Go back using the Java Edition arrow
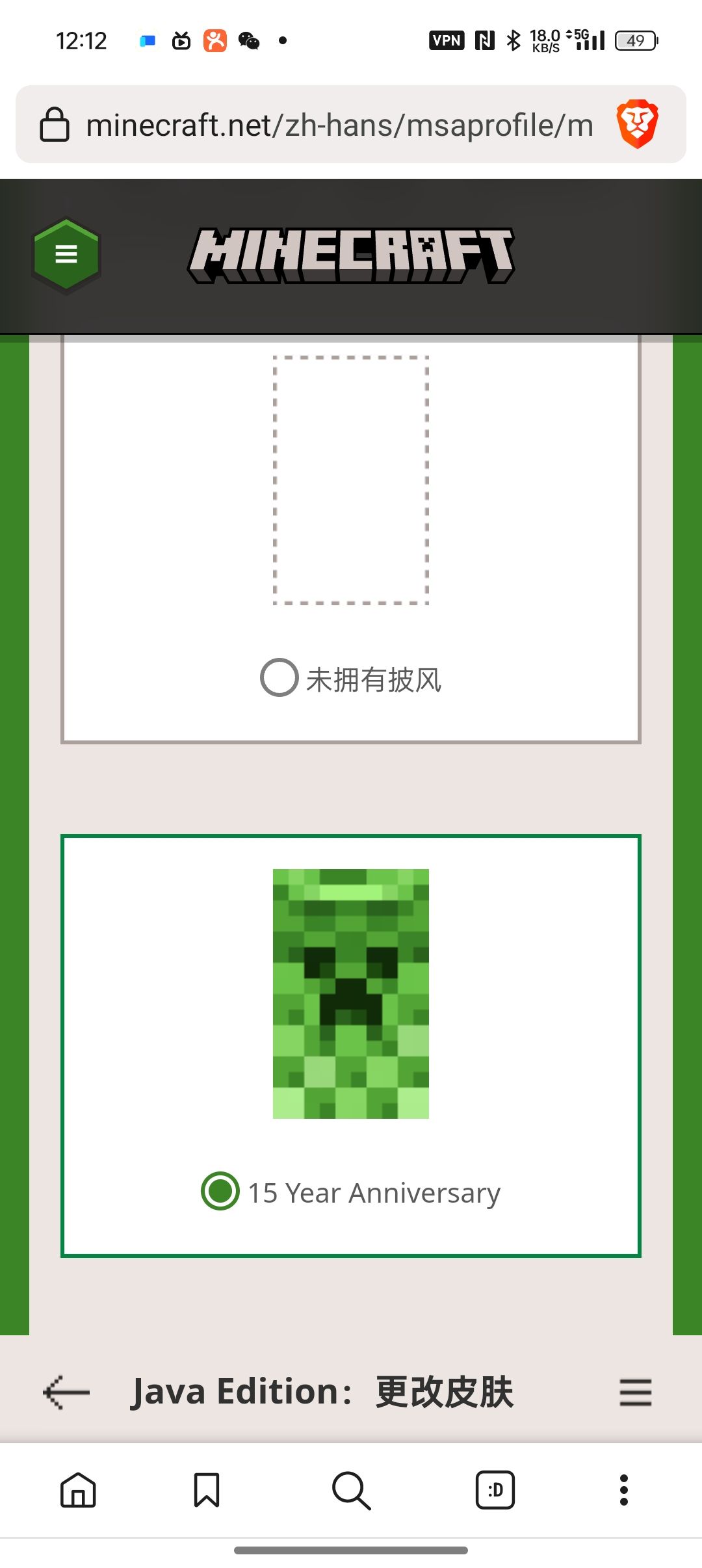The height and width of the screenshot is (1568, 702). point(66,1392)
